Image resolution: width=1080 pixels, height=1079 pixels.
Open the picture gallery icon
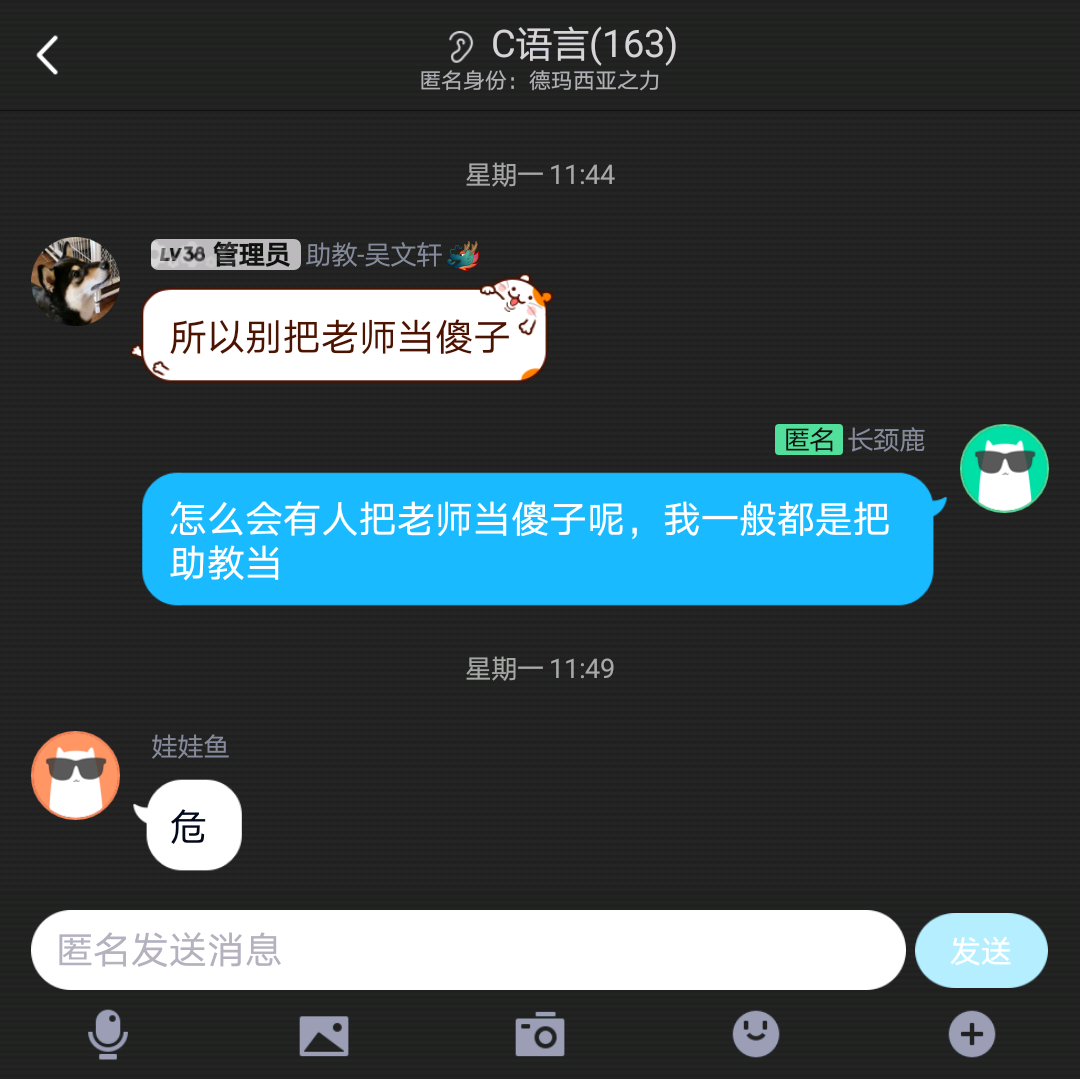(x=324, y=1035)
